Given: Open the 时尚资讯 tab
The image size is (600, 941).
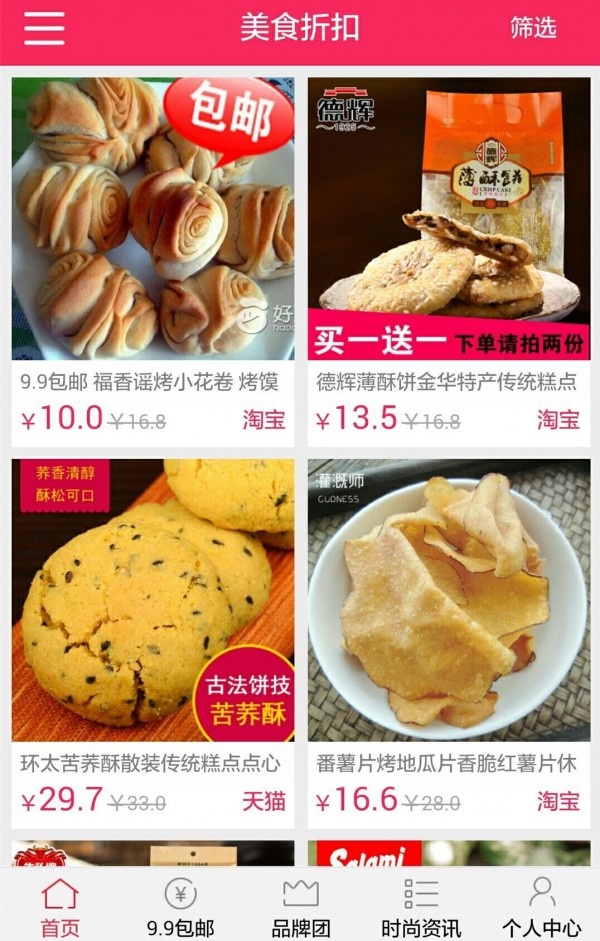Looking at the screenshot, I should (x=421, y=906).
